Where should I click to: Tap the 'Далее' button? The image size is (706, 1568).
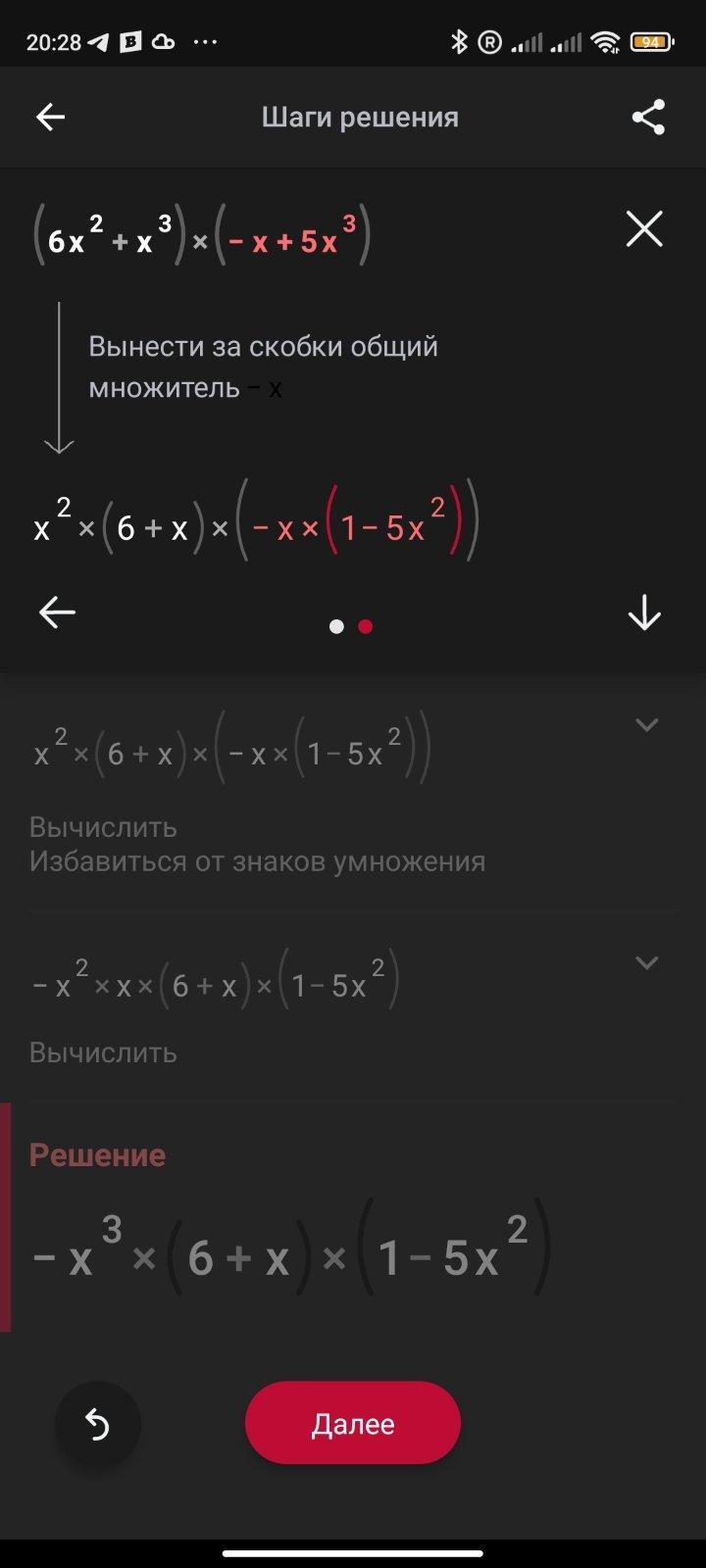pyautogui.click(x=353, y=1423)
